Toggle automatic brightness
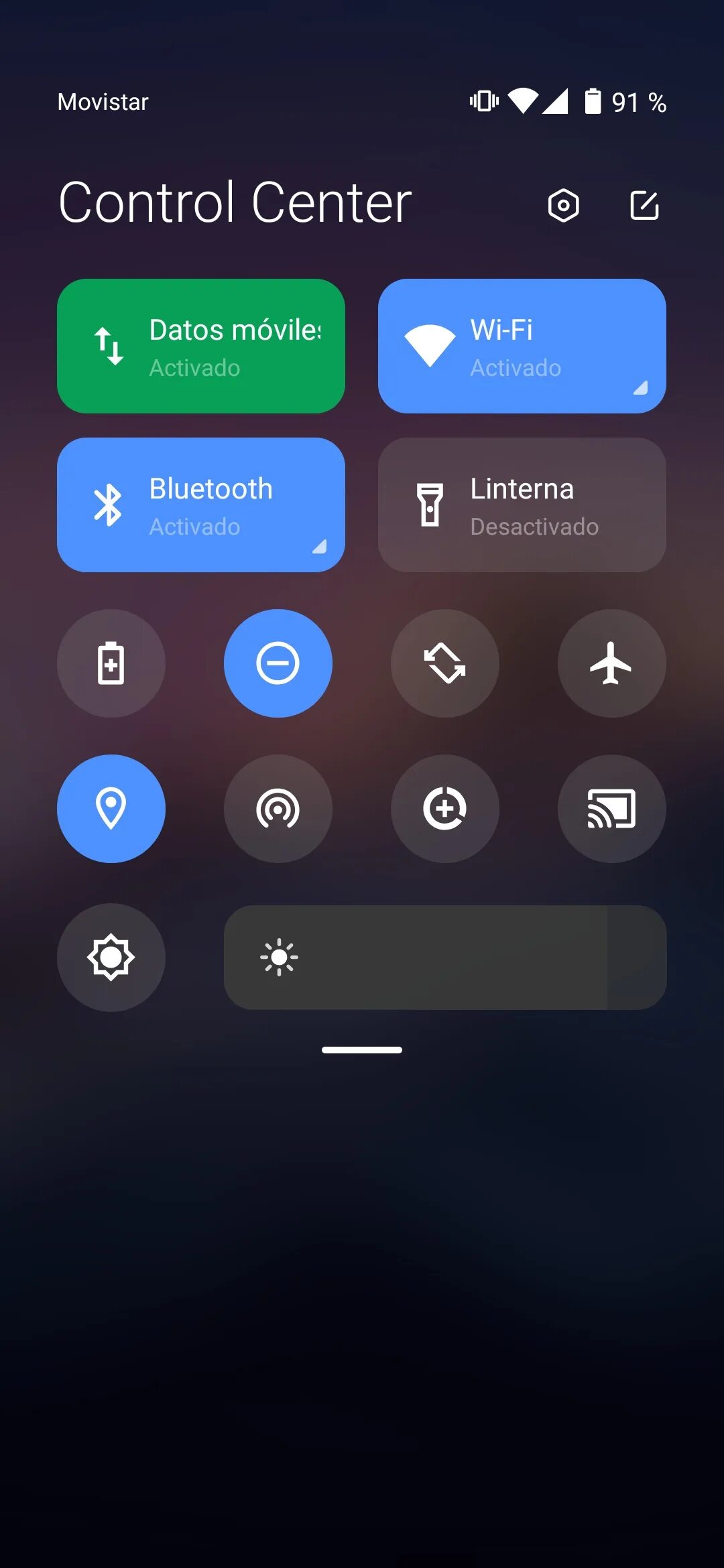The image size is (724, 1568). click(111, 958)
